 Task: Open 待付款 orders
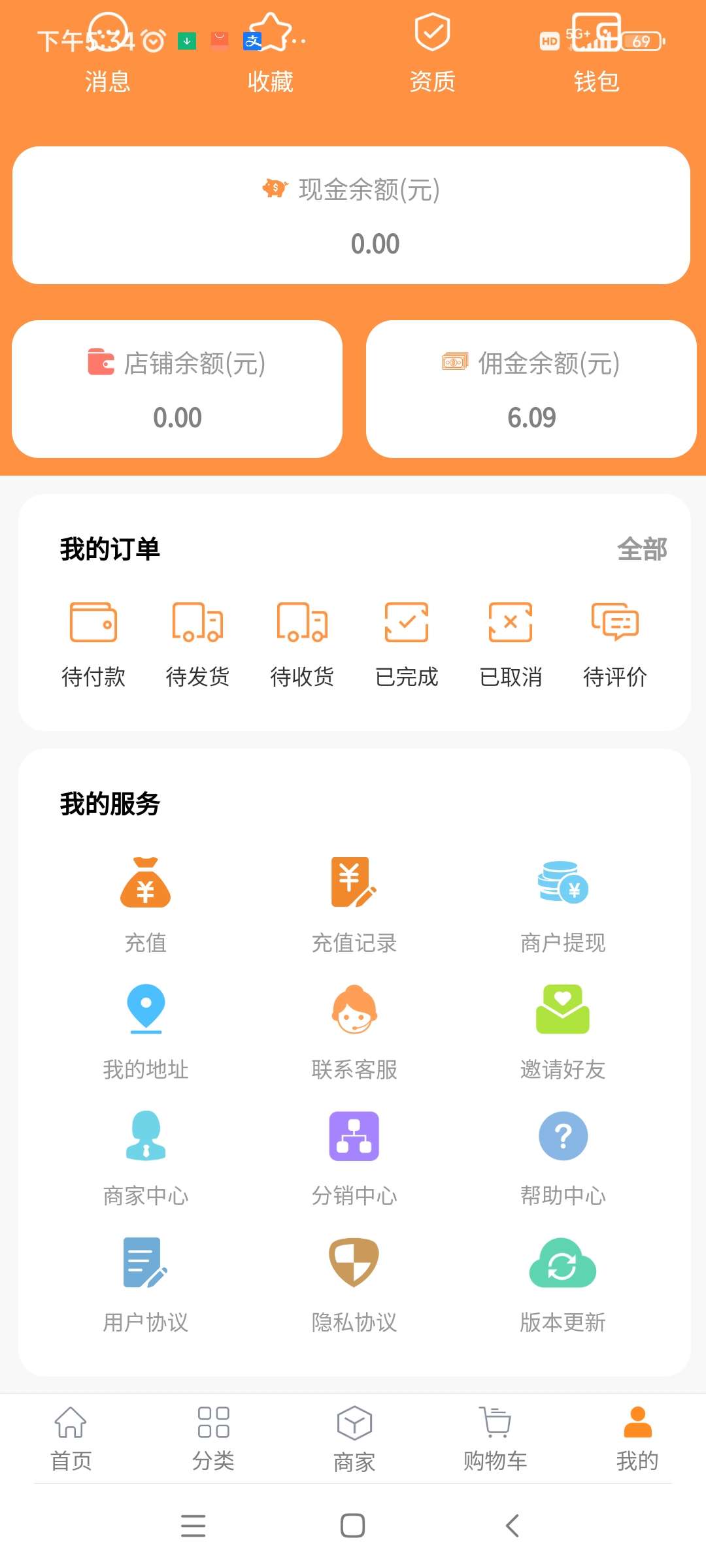tap(93, 644)
